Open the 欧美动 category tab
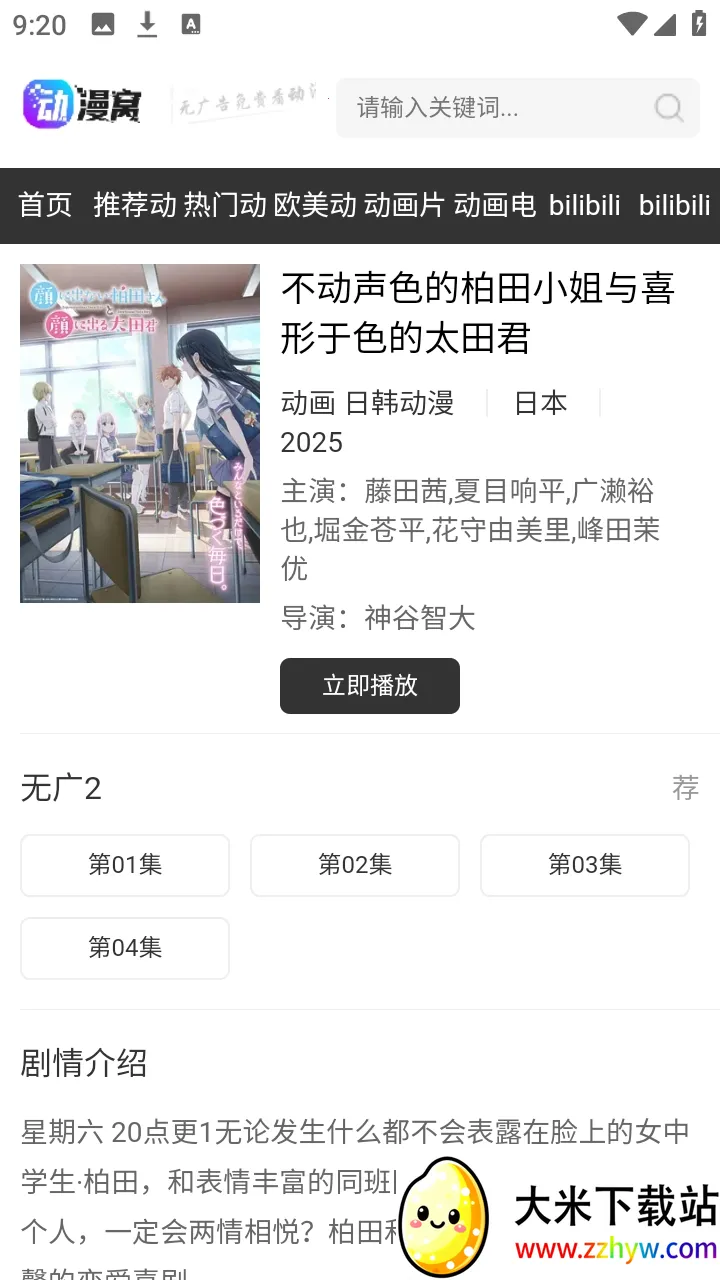 coord(315,206)
